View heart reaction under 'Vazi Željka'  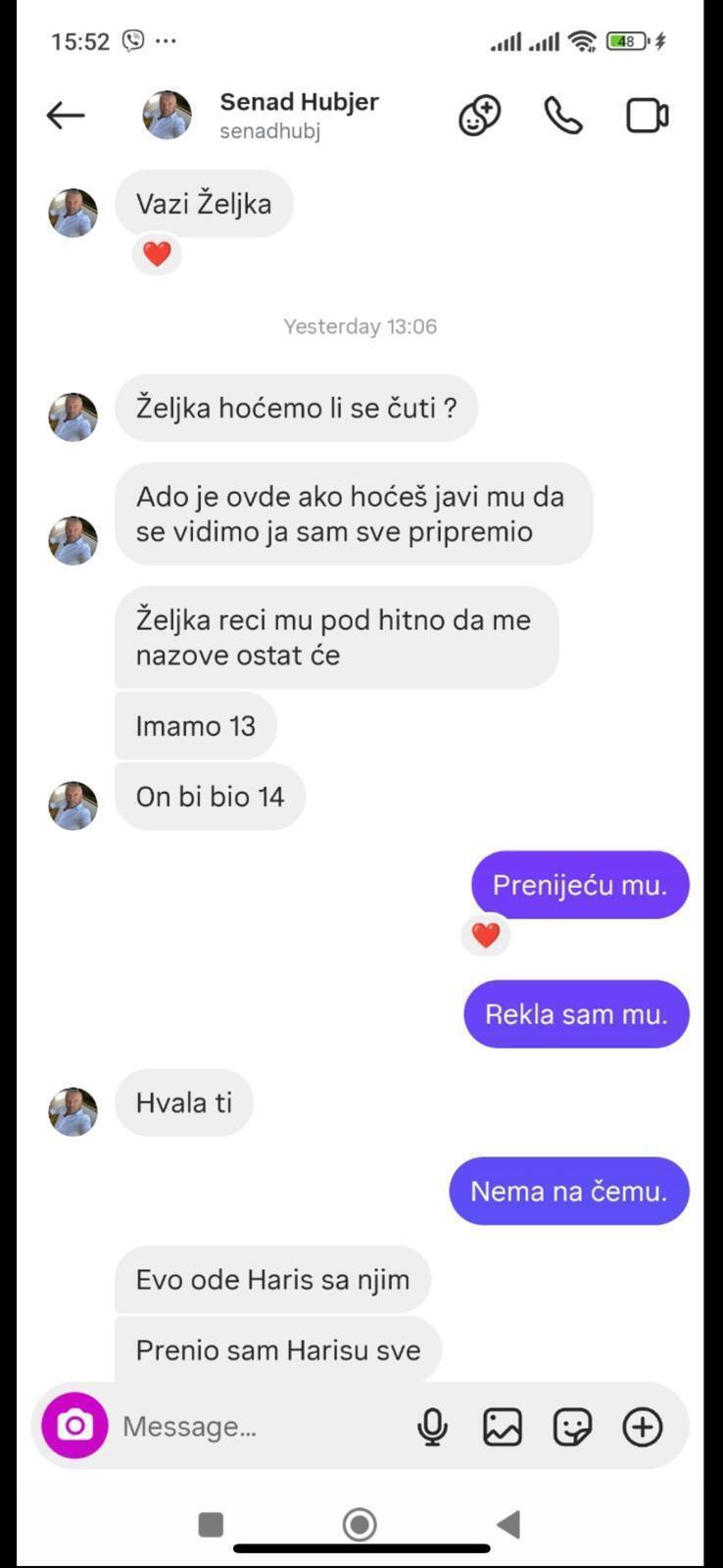157,255
